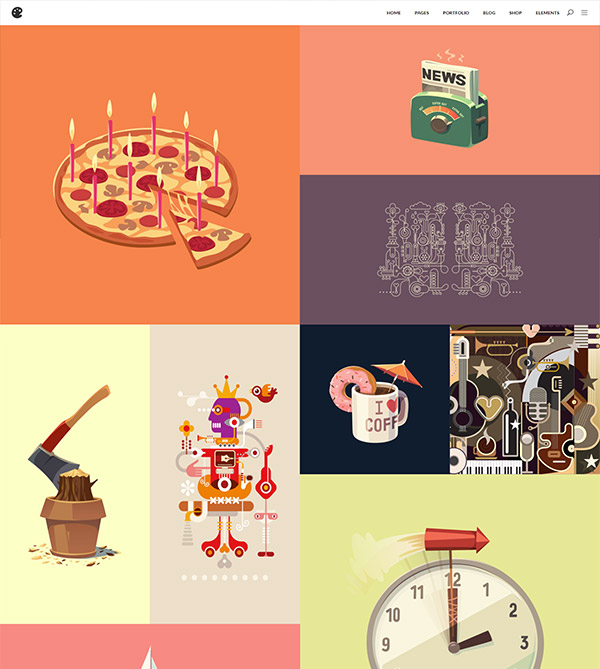The width and height of the screenshot is (600, 669).
Task: View the News toaster artwork
Action: coord(450,100)
